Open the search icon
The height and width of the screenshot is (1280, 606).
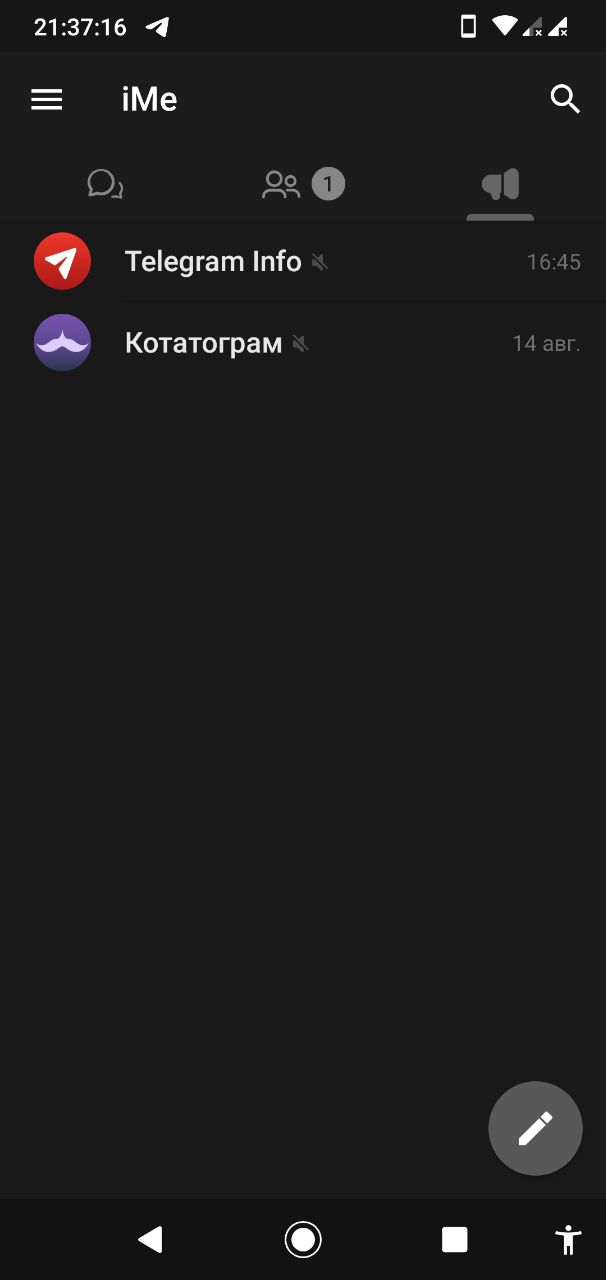pyautogui.click(x=565, y=99)
